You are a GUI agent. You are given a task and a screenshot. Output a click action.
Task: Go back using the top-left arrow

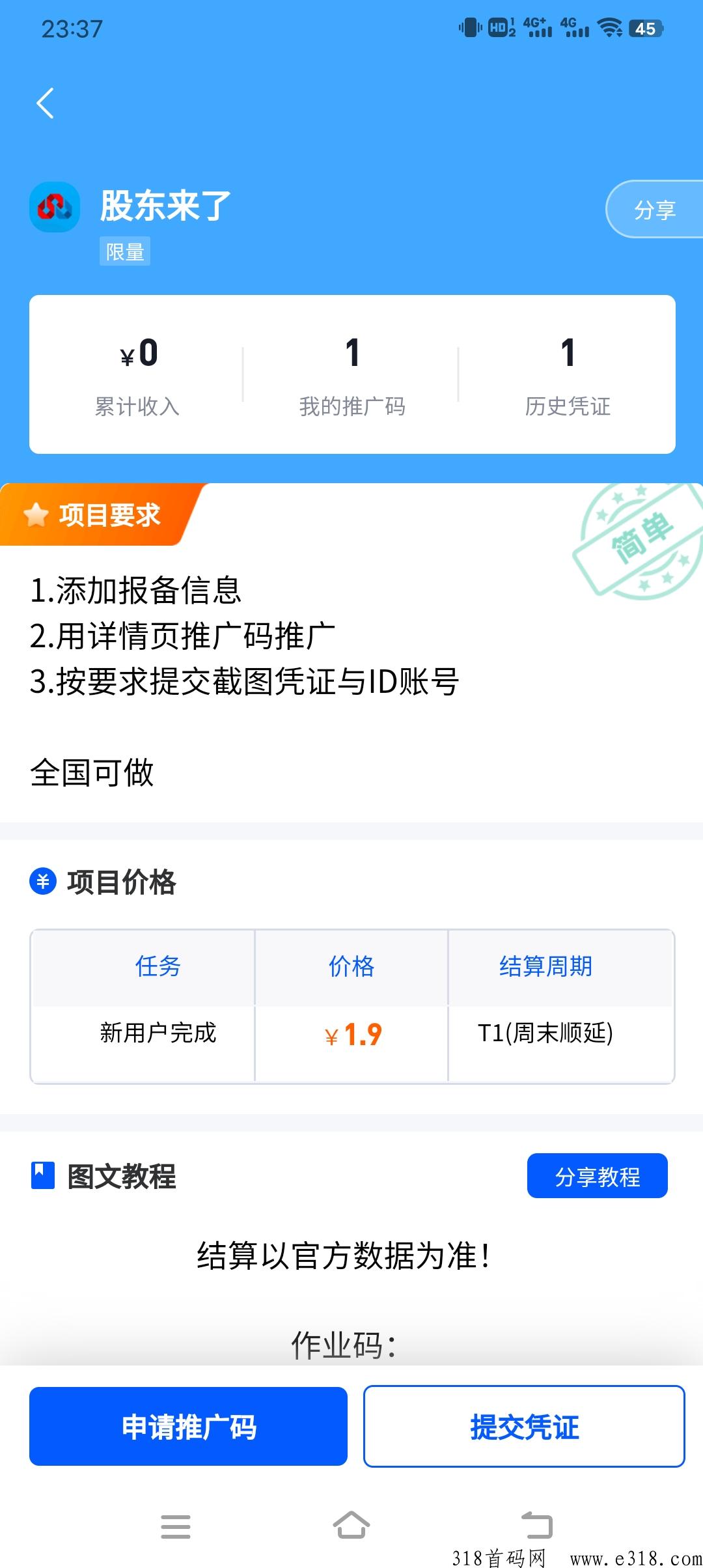tap(45, 104)
